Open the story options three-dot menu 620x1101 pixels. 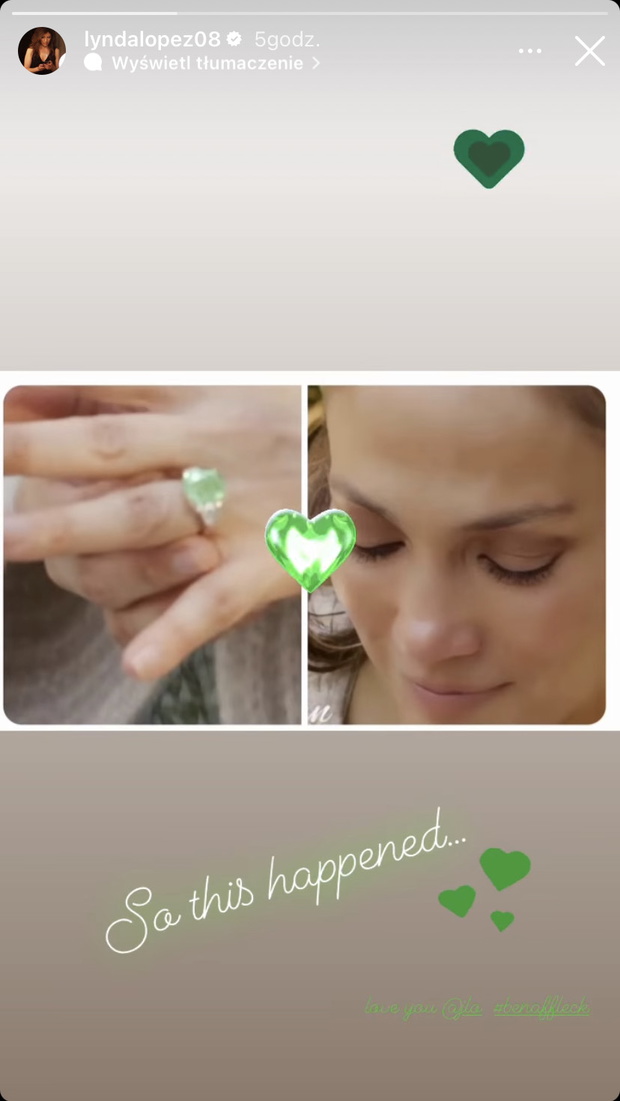[x=529, y=51]
